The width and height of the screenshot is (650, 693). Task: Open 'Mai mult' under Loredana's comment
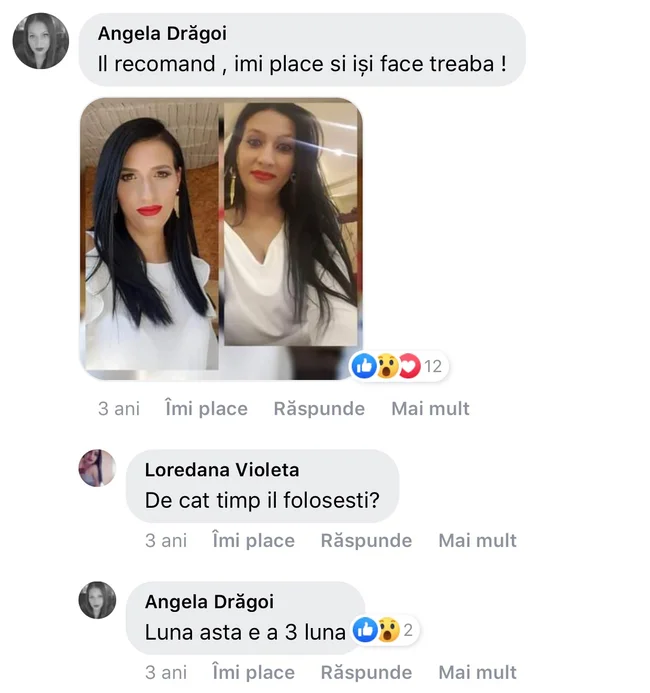click(x=477, y=540)
